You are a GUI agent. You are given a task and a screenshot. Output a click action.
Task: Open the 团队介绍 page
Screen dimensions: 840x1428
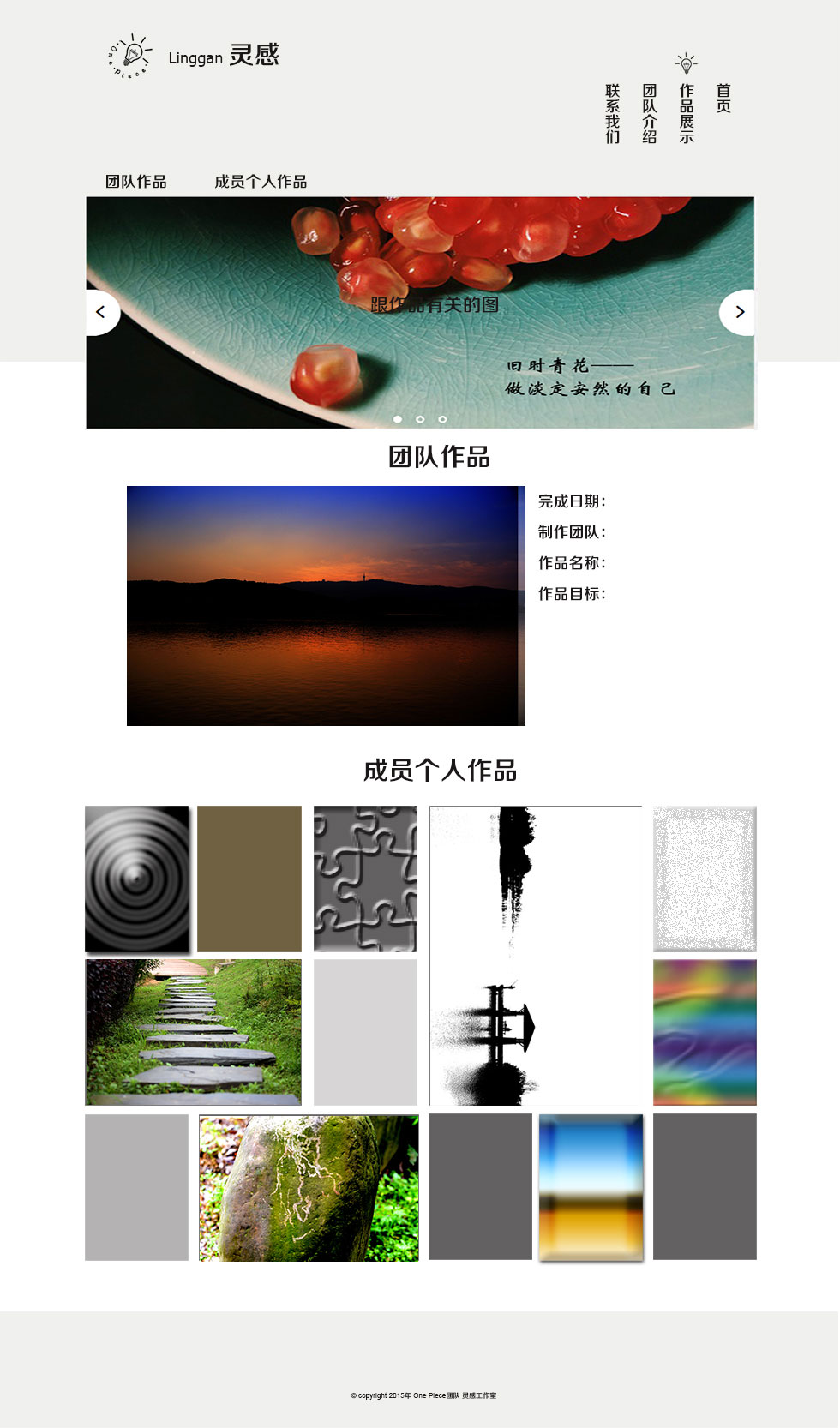point(650,113)
